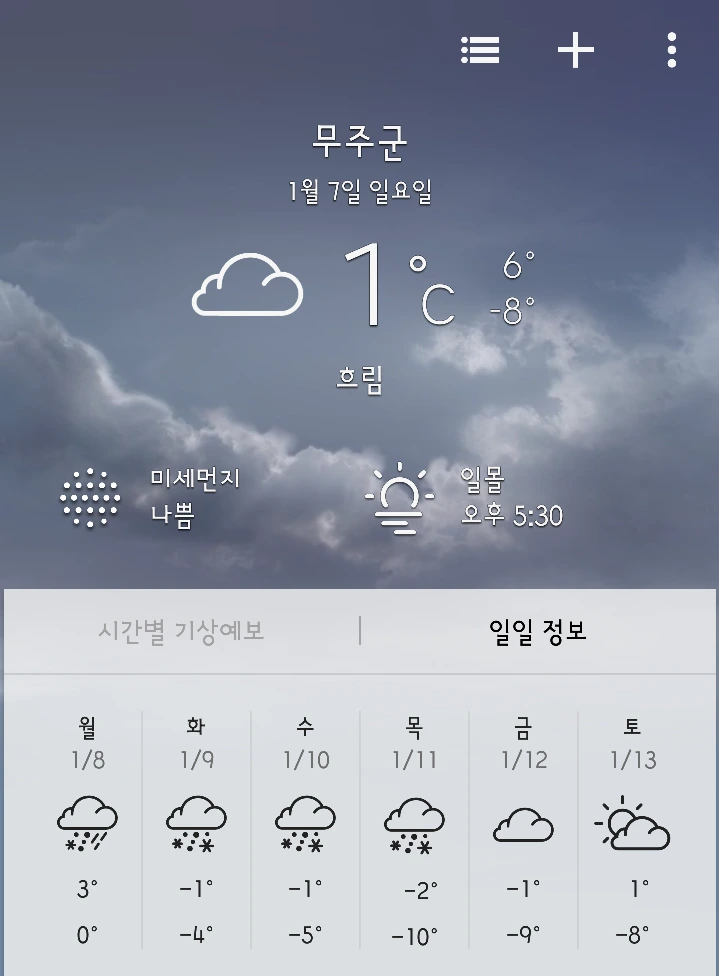Open the three-dot overflow menu

(x=671, y=50)
